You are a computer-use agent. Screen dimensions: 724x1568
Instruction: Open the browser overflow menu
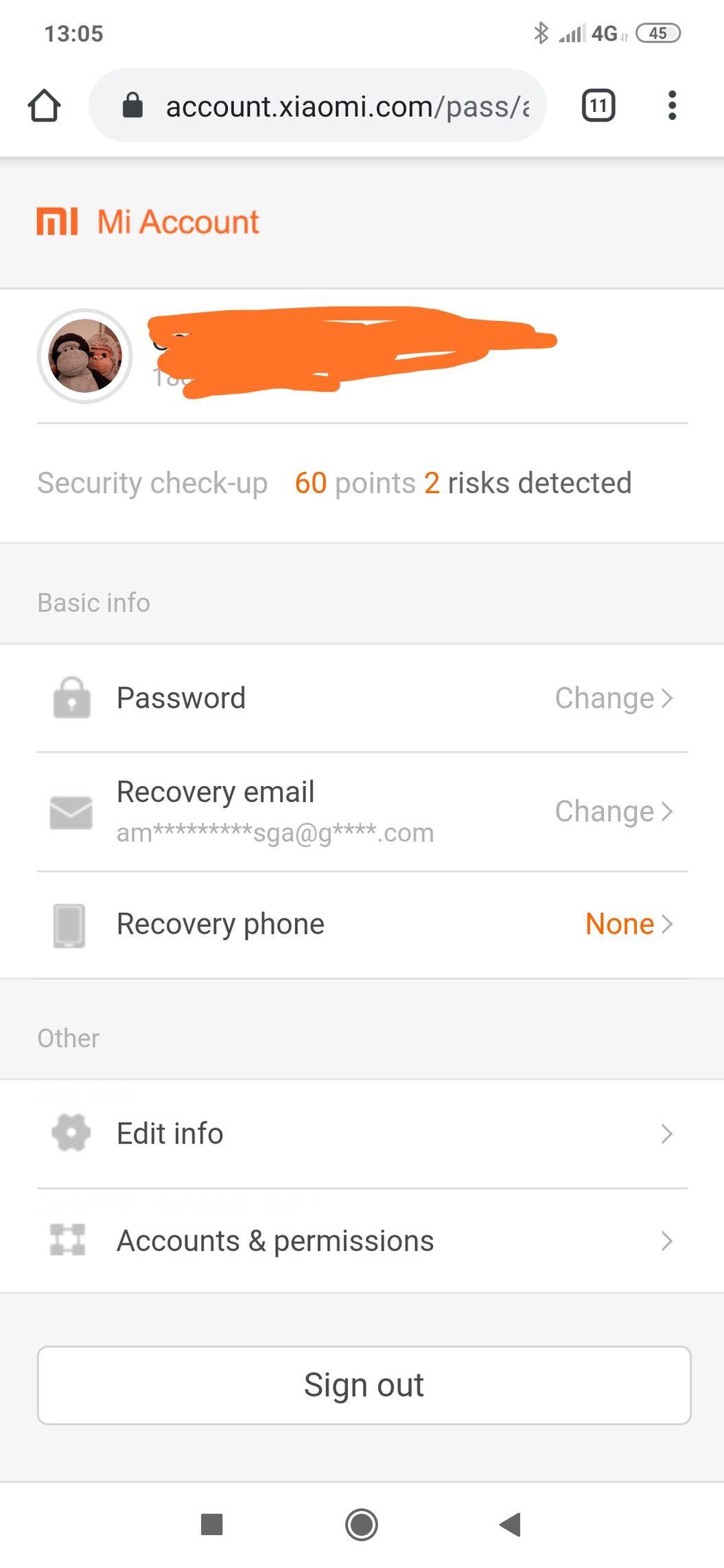672,106
